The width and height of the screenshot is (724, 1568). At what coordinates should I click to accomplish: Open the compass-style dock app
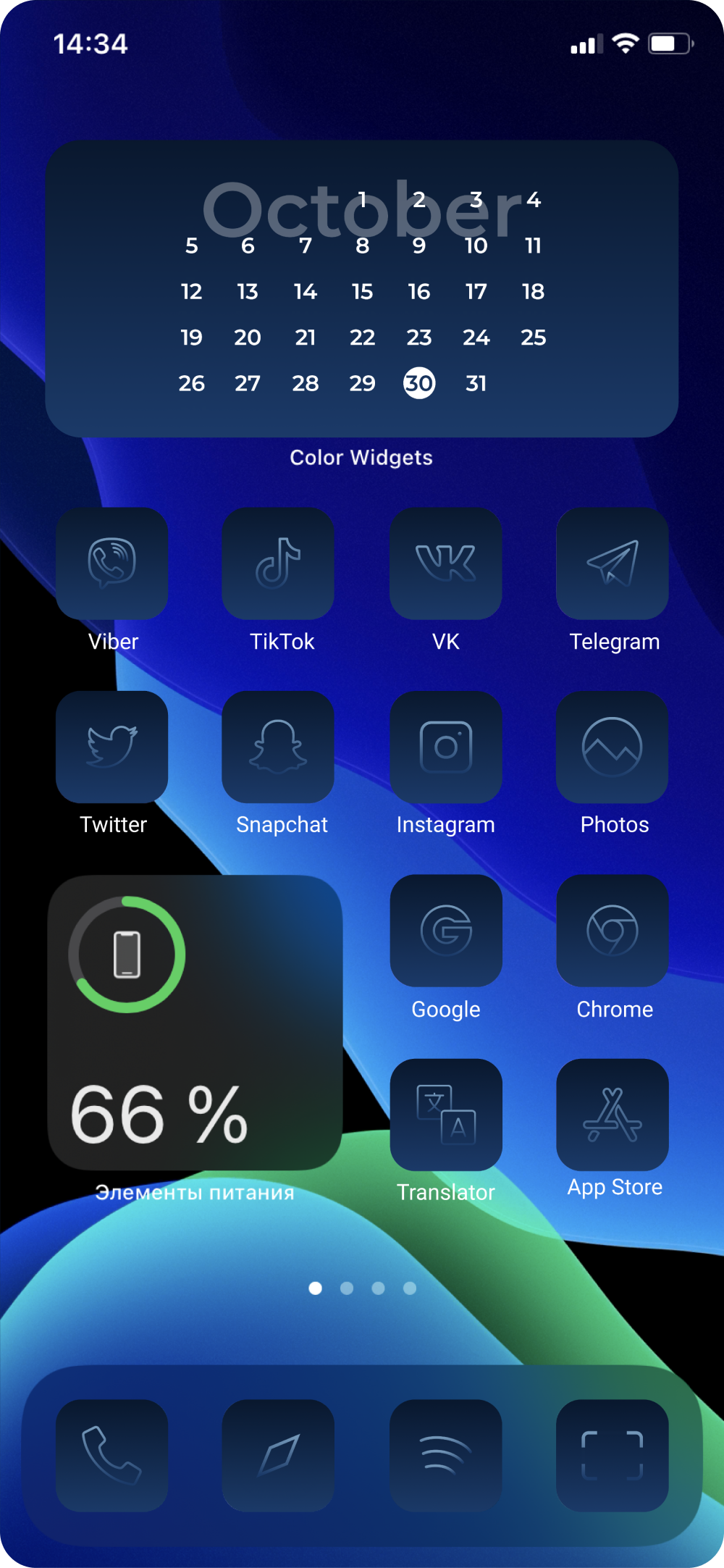point(278,1455)
